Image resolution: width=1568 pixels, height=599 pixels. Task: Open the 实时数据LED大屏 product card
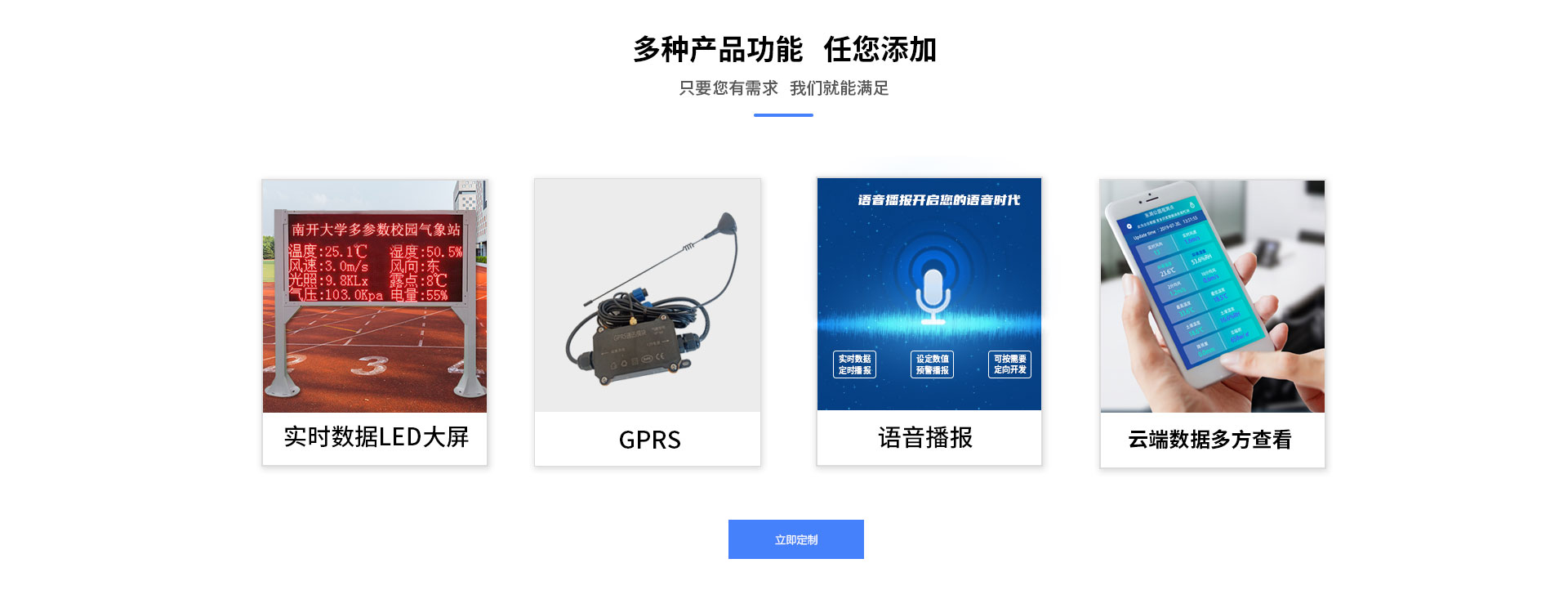[x=375, y=322]
